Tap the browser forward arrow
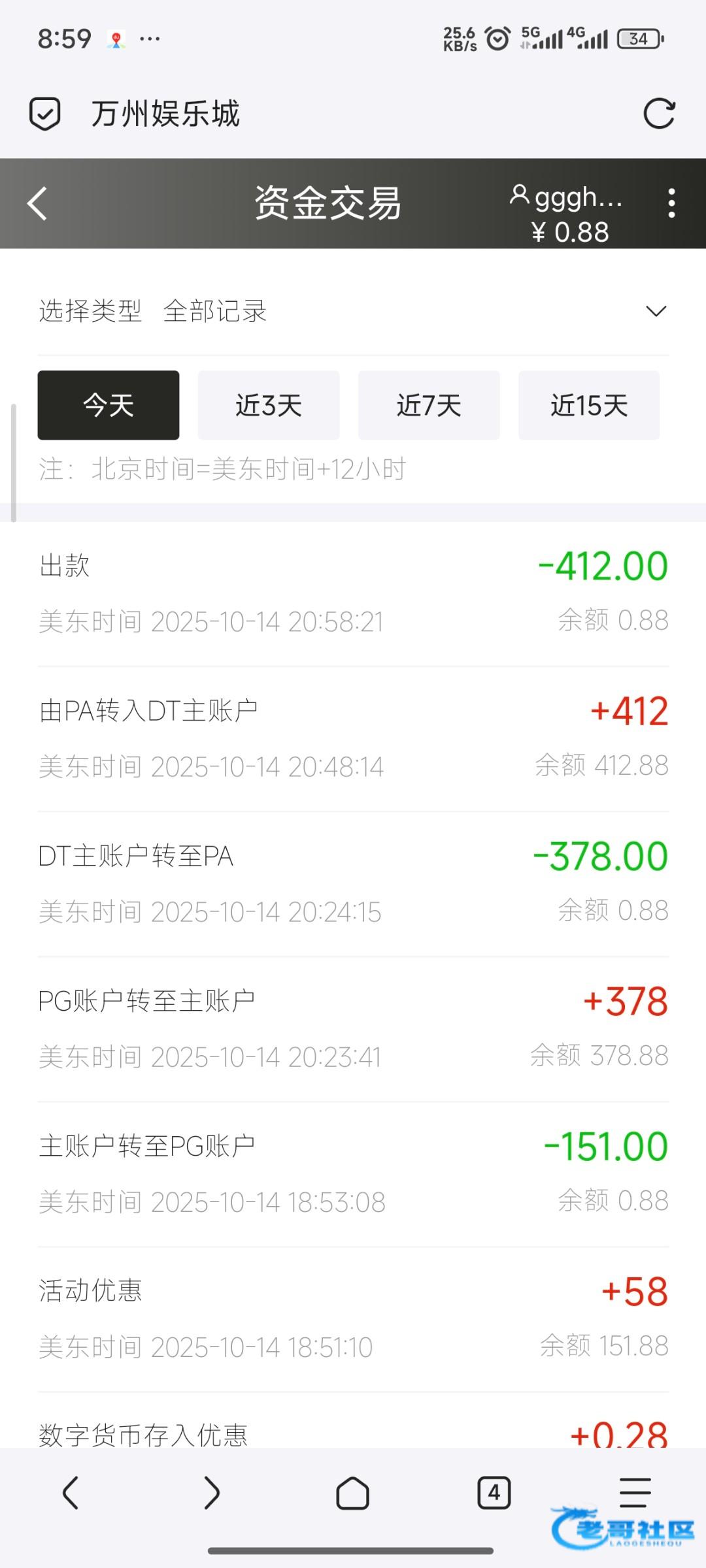Image resolution: width=706 pixels, height=1568 pixels. pos(212,1493)
